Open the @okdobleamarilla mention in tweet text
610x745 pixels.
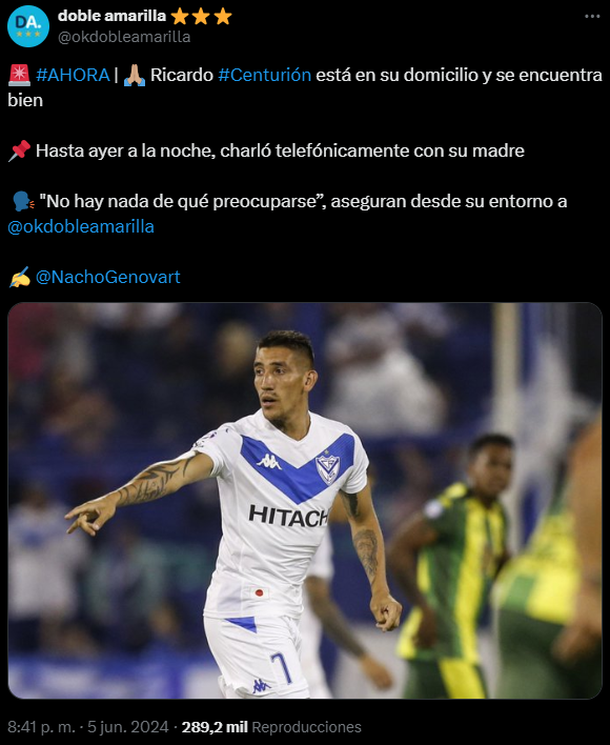click(x=81, y=226)
